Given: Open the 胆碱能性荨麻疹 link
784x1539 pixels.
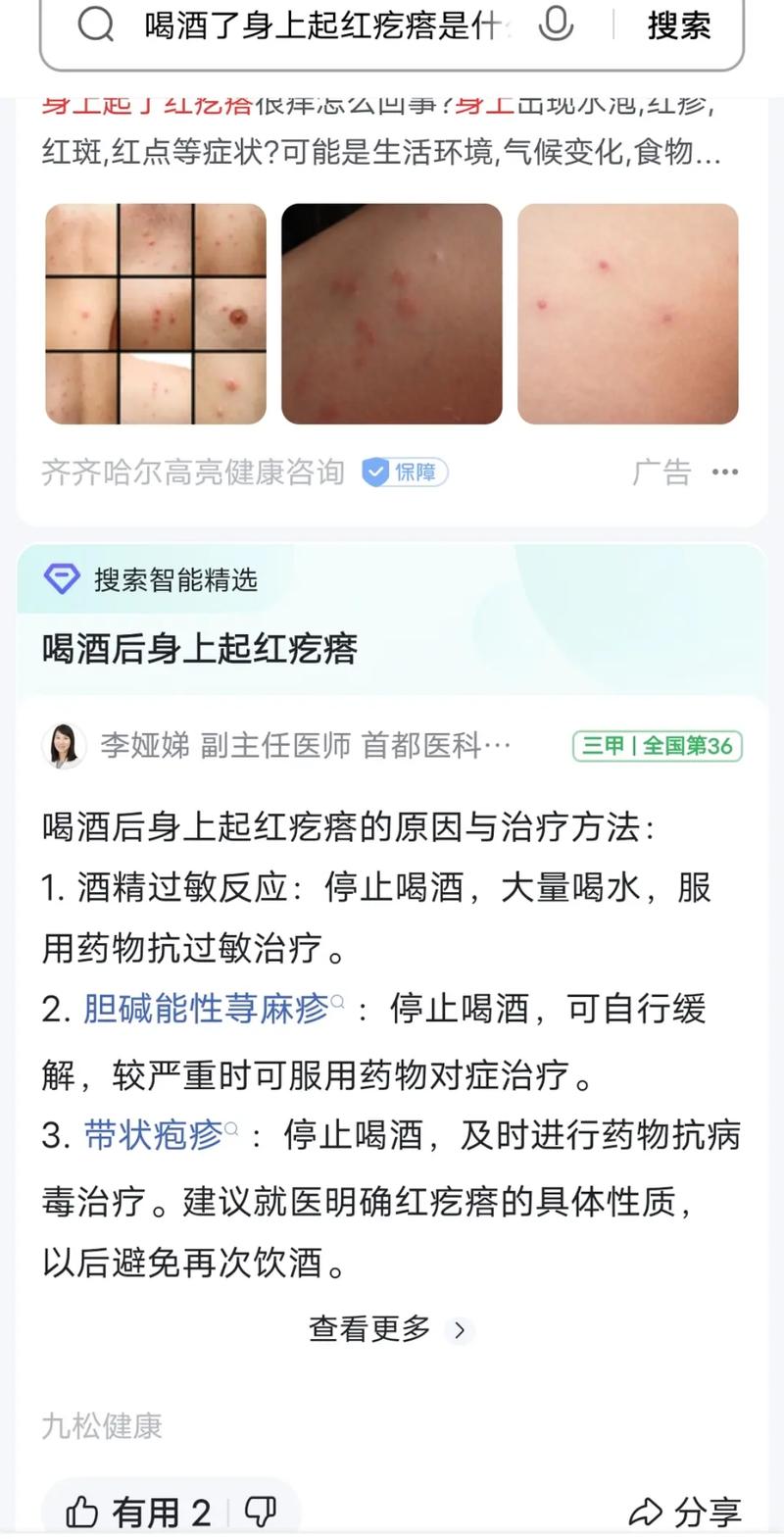Looking at the screenshot, I should [206, 1009].
